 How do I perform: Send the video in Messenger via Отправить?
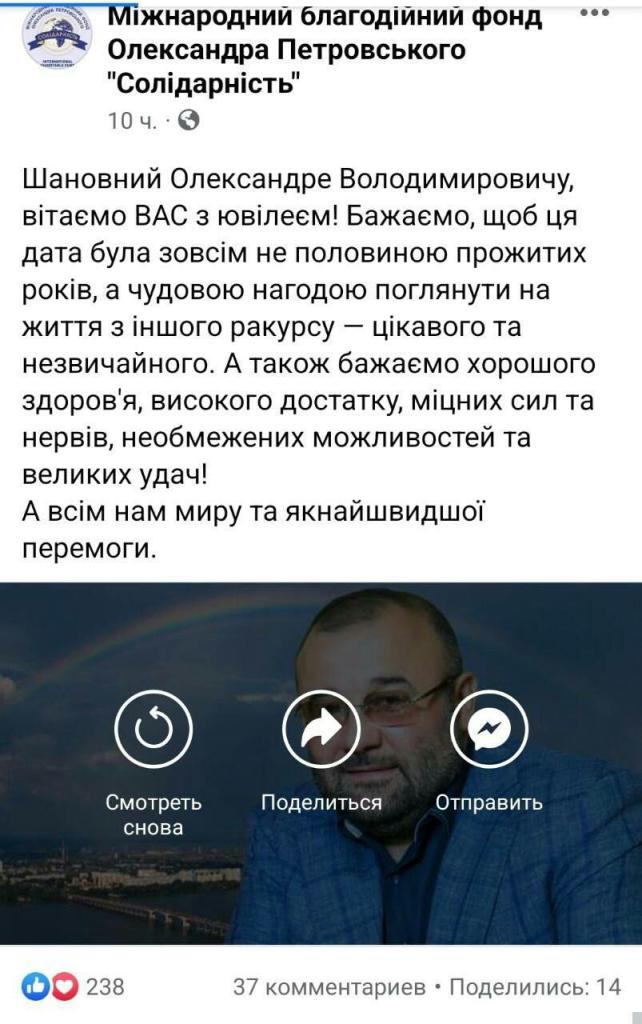click(x=489, y=732)
